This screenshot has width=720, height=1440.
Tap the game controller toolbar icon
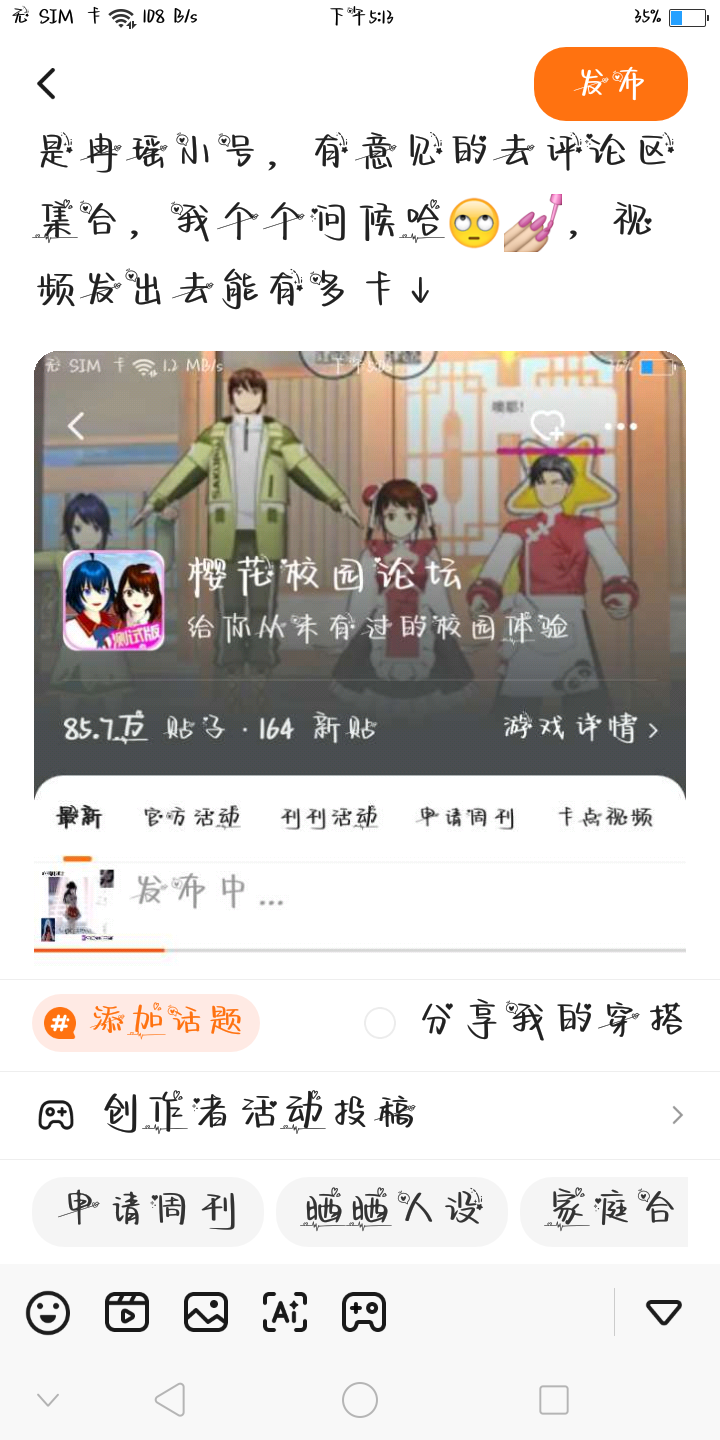coord(363,1312)
